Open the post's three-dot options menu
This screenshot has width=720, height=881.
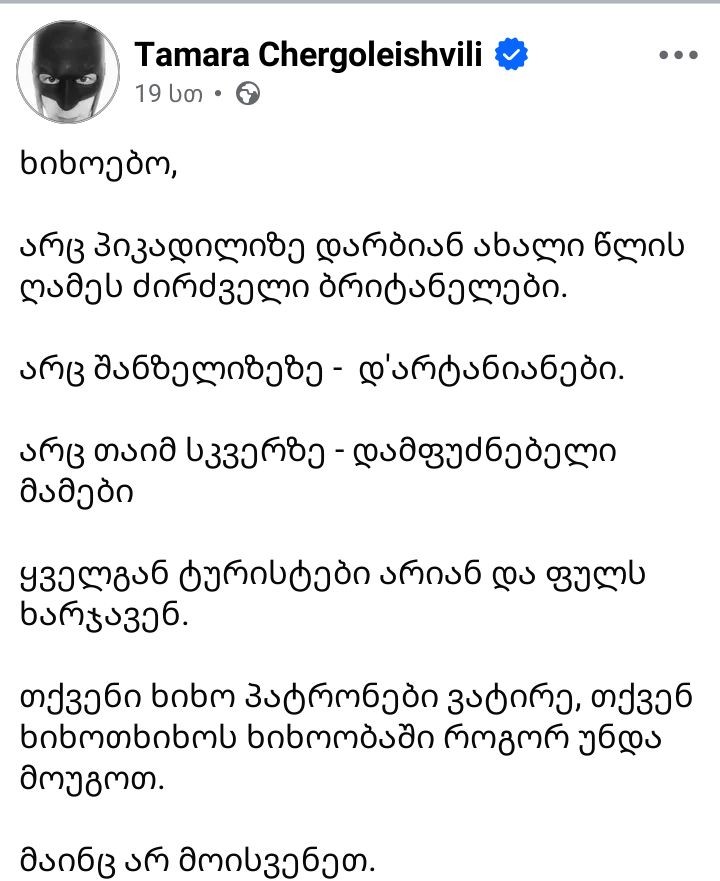677,56
